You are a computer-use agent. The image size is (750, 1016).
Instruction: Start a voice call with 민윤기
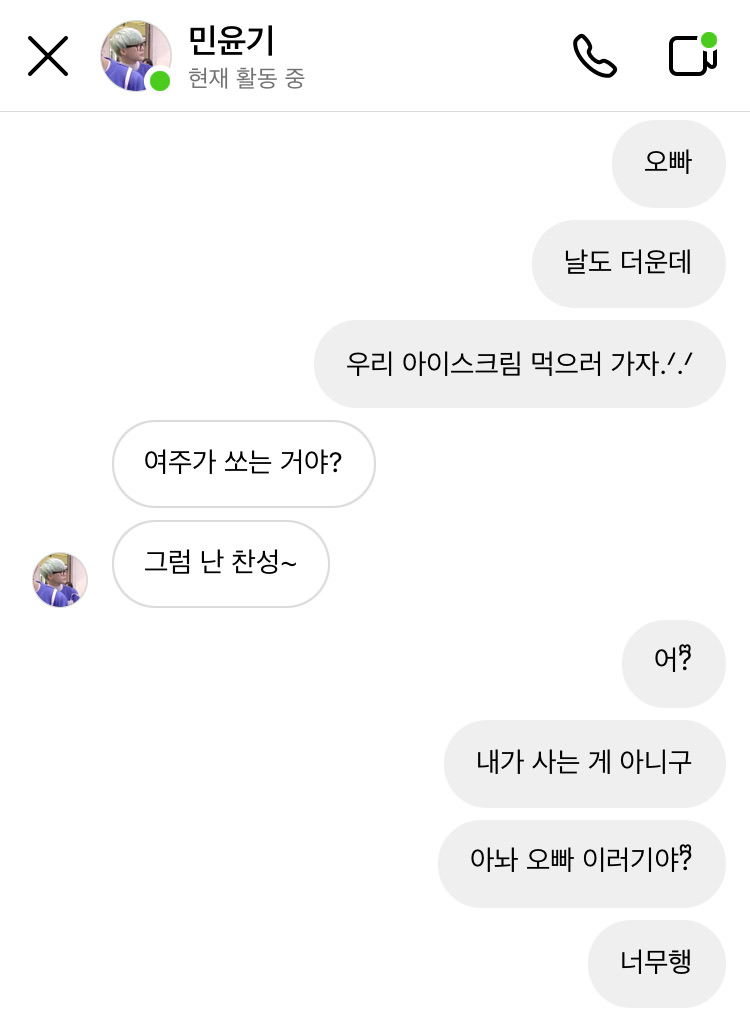click(595, 56)
